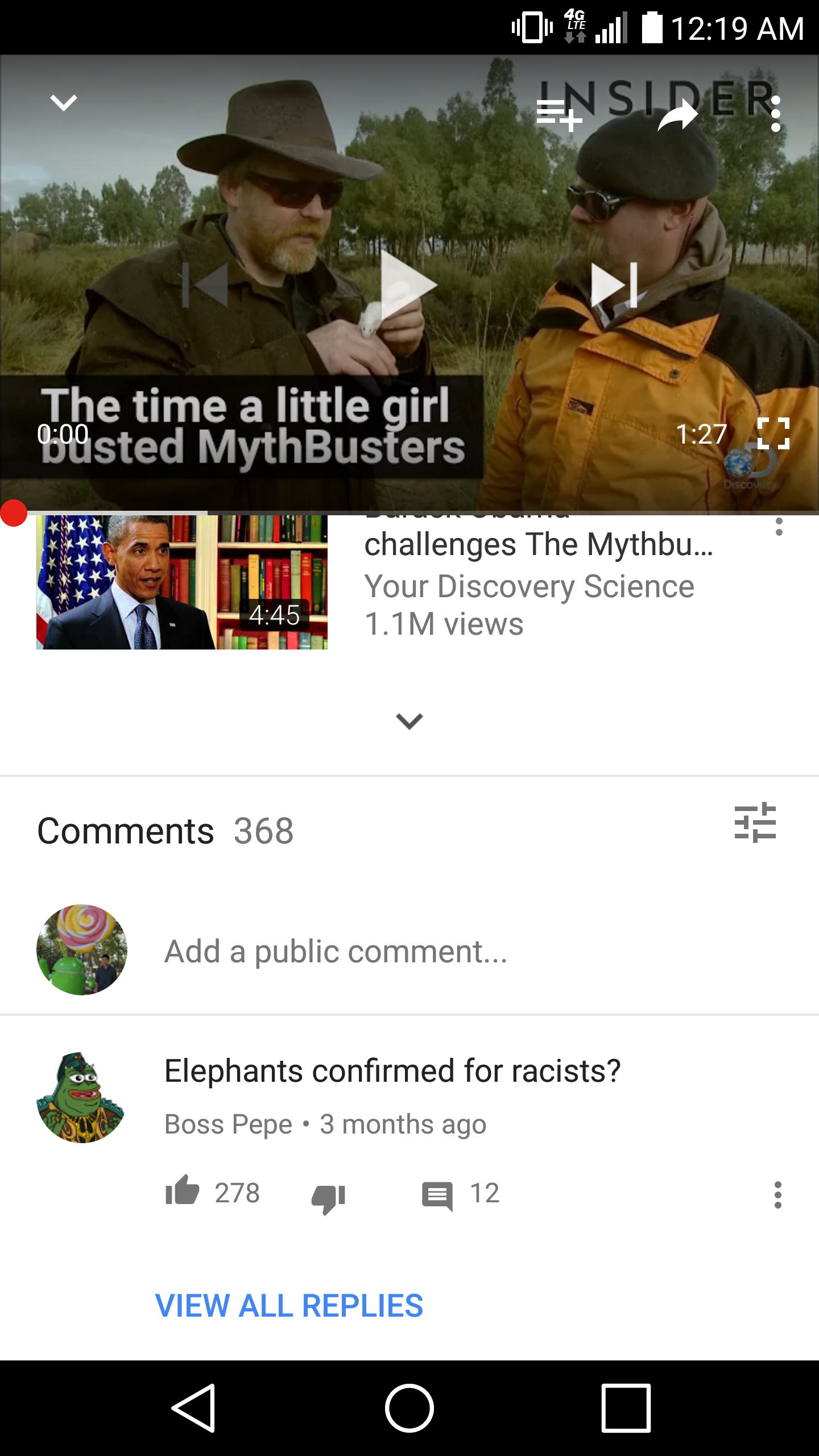Go to the previous video

tap(205, 285)
